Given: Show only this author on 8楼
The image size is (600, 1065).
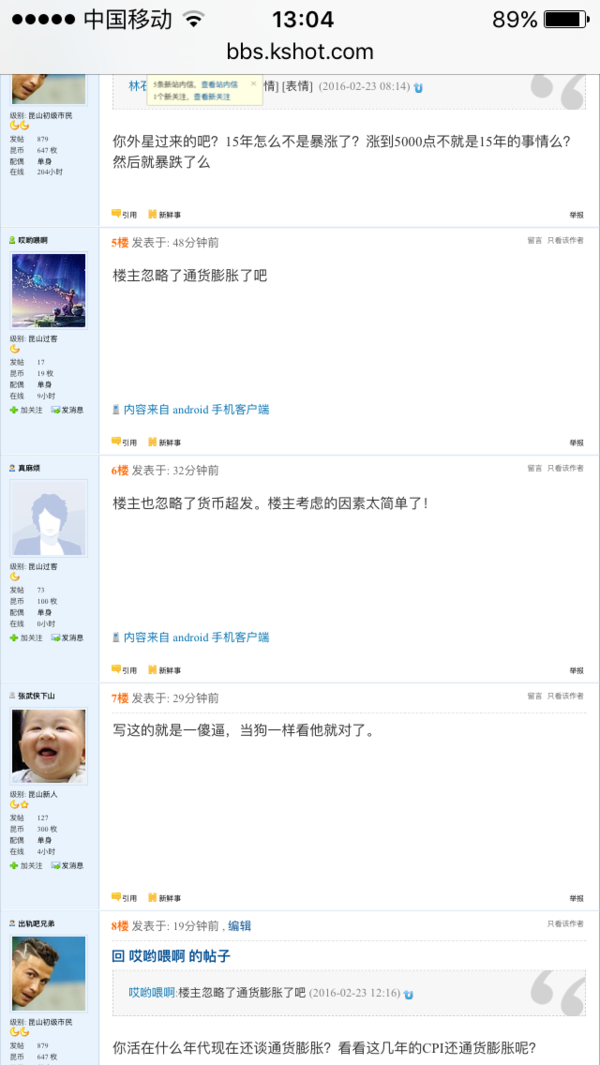Looking at the screenshot, I should click(565, 924).
